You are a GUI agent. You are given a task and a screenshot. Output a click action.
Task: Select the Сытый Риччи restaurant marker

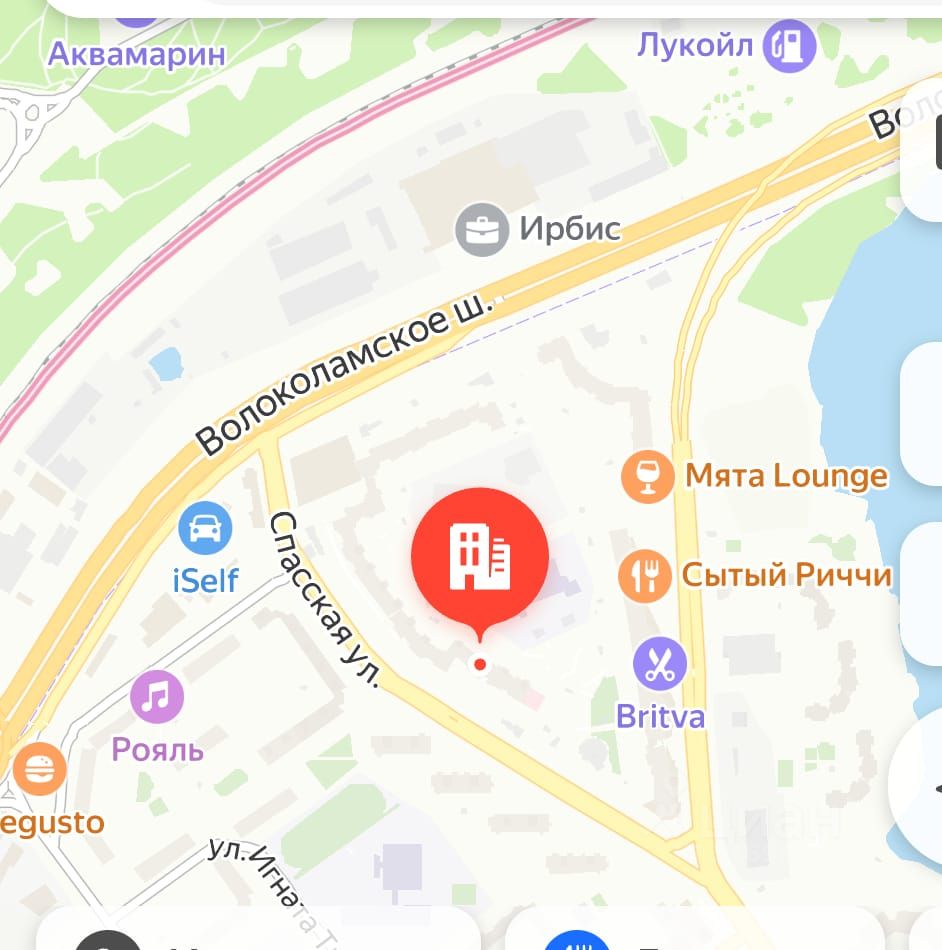tap(644, 575)
